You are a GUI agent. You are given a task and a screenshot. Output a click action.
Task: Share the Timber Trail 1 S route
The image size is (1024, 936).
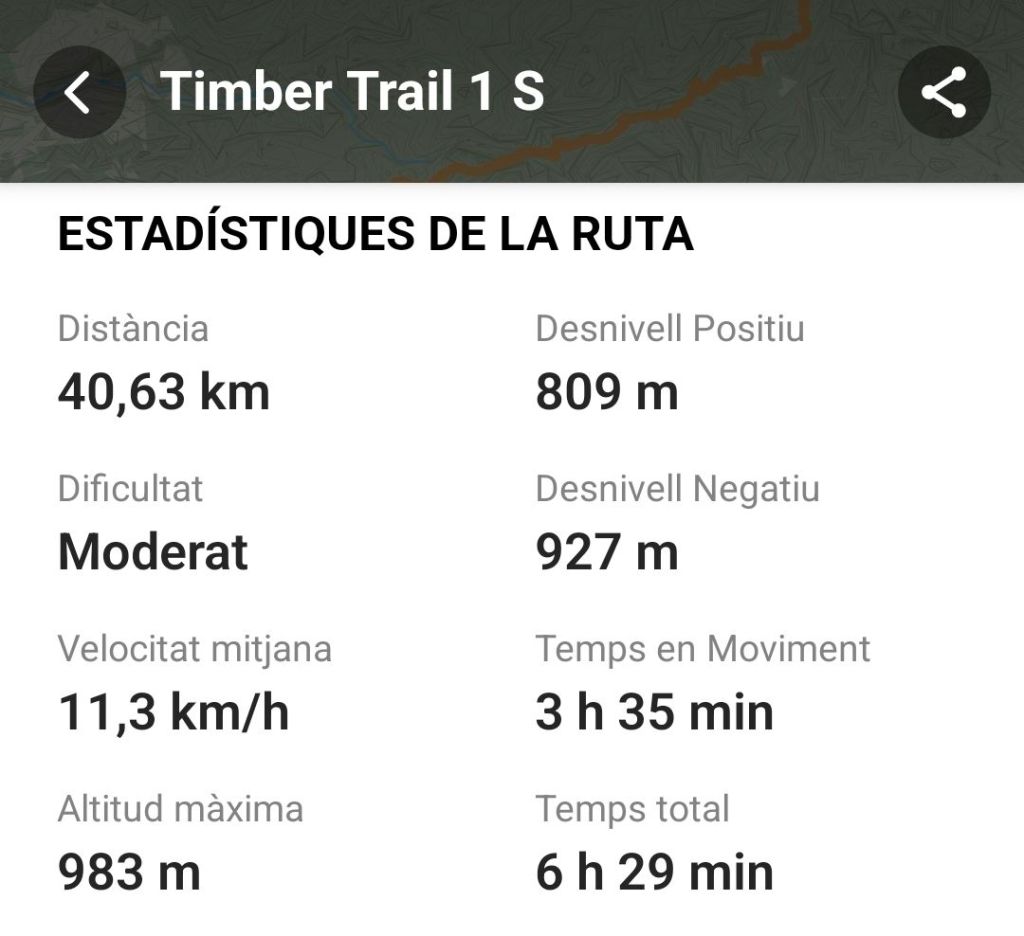coord(943,93)
